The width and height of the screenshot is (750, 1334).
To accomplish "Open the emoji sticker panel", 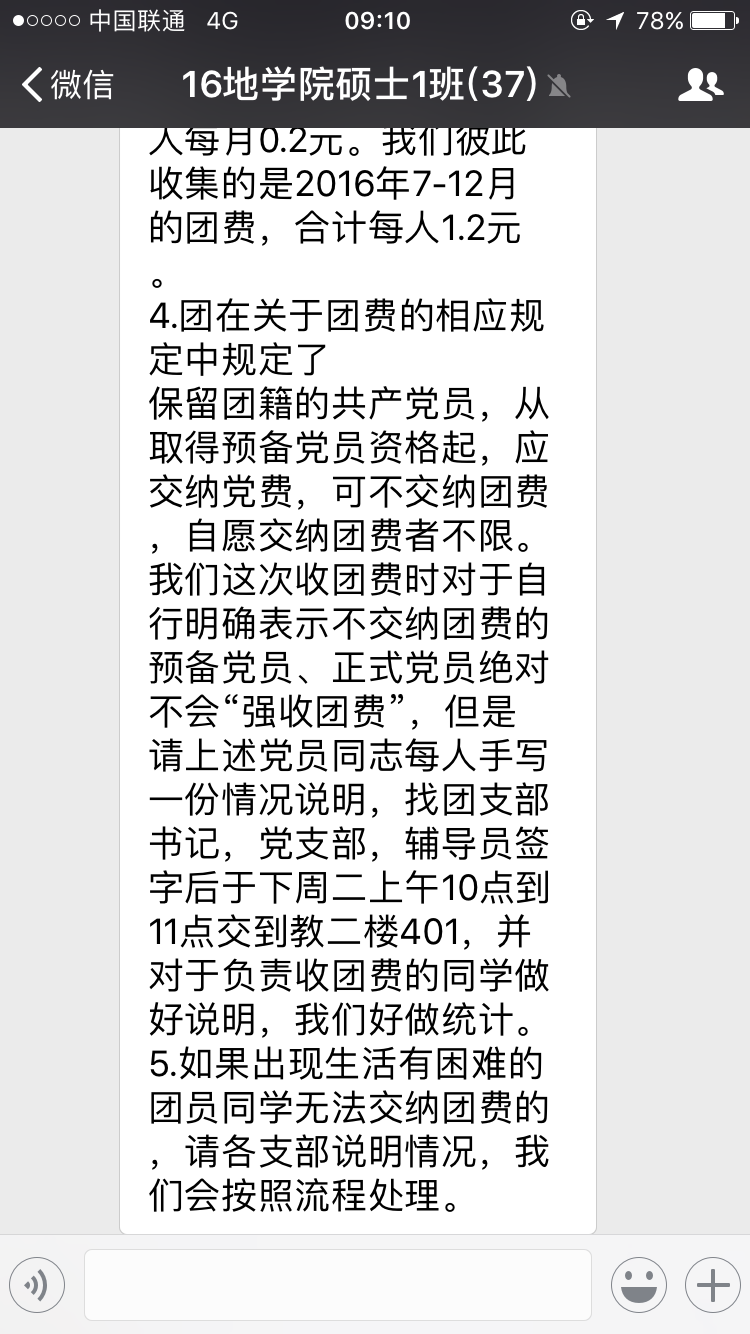I will (x=639, y=1284).
